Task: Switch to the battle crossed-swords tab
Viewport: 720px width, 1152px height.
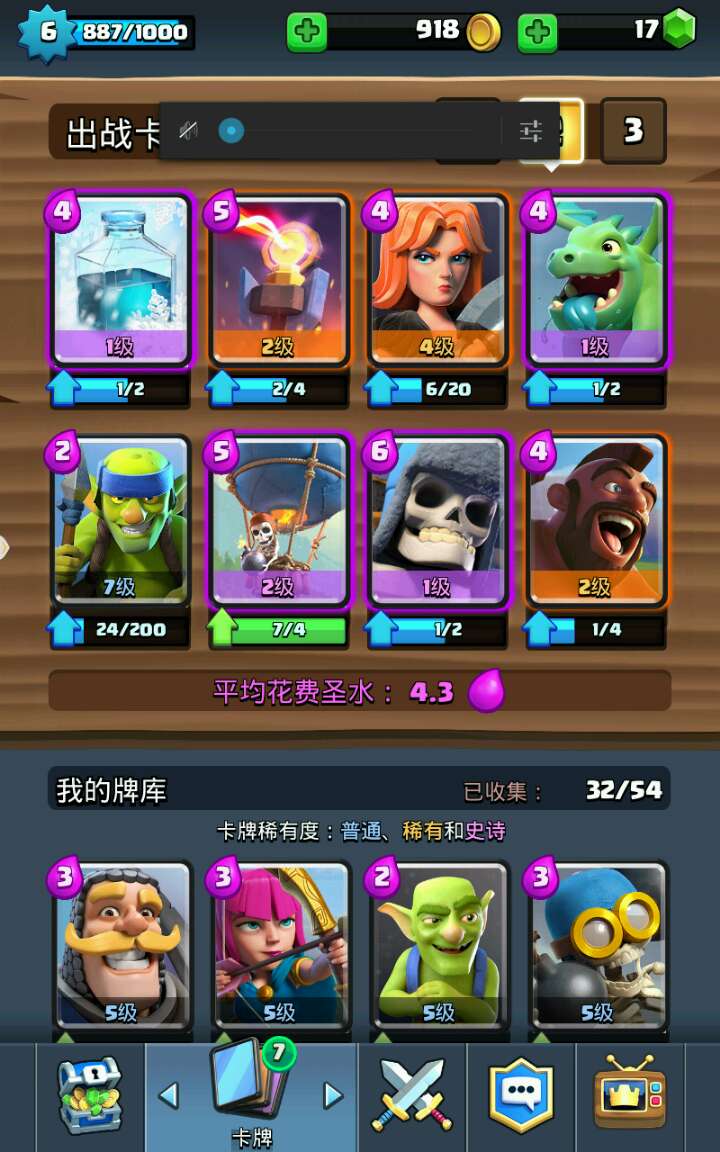Action: [x=410, y=1096]
